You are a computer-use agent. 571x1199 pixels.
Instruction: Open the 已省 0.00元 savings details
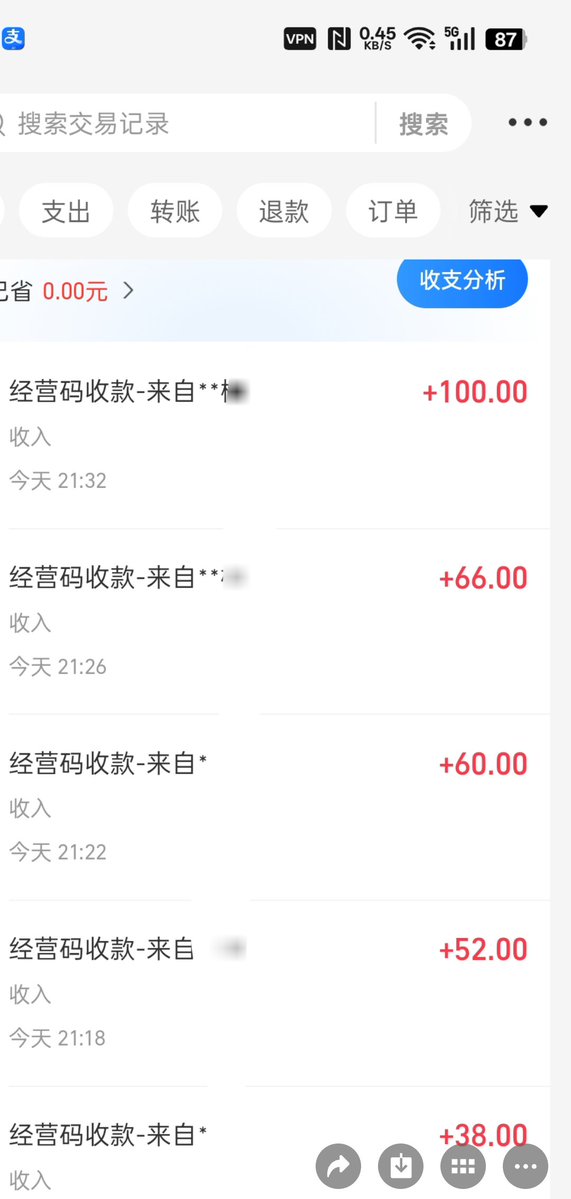[x=67, y=291]
